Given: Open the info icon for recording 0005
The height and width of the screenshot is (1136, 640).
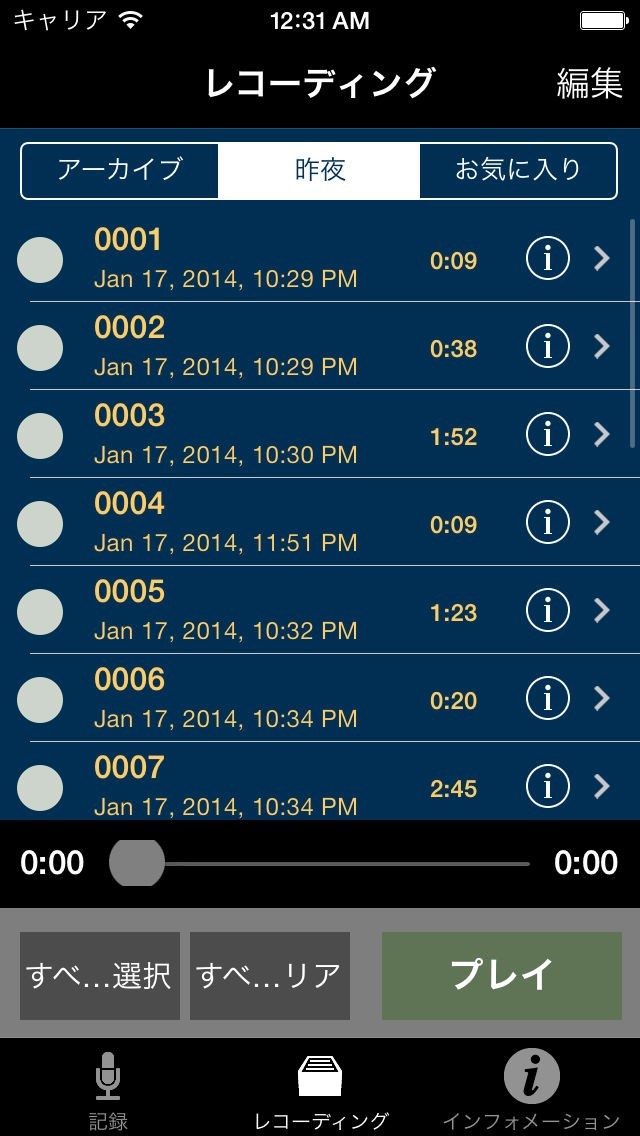Looking at the screenshot, I should [x=547, y=611].
